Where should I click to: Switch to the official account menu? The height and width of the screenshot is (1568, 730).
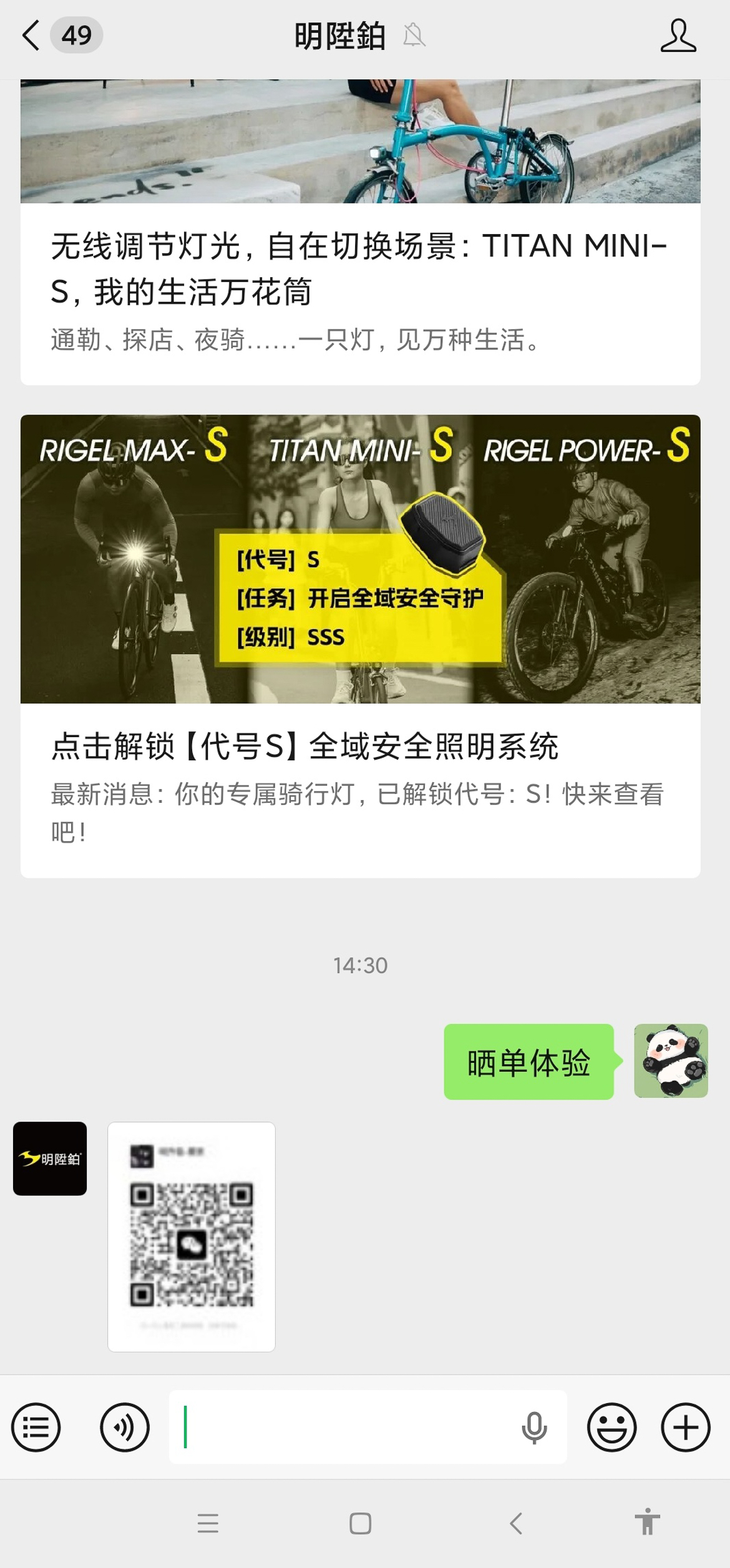pyautogui.click(x=36, y=1427)
